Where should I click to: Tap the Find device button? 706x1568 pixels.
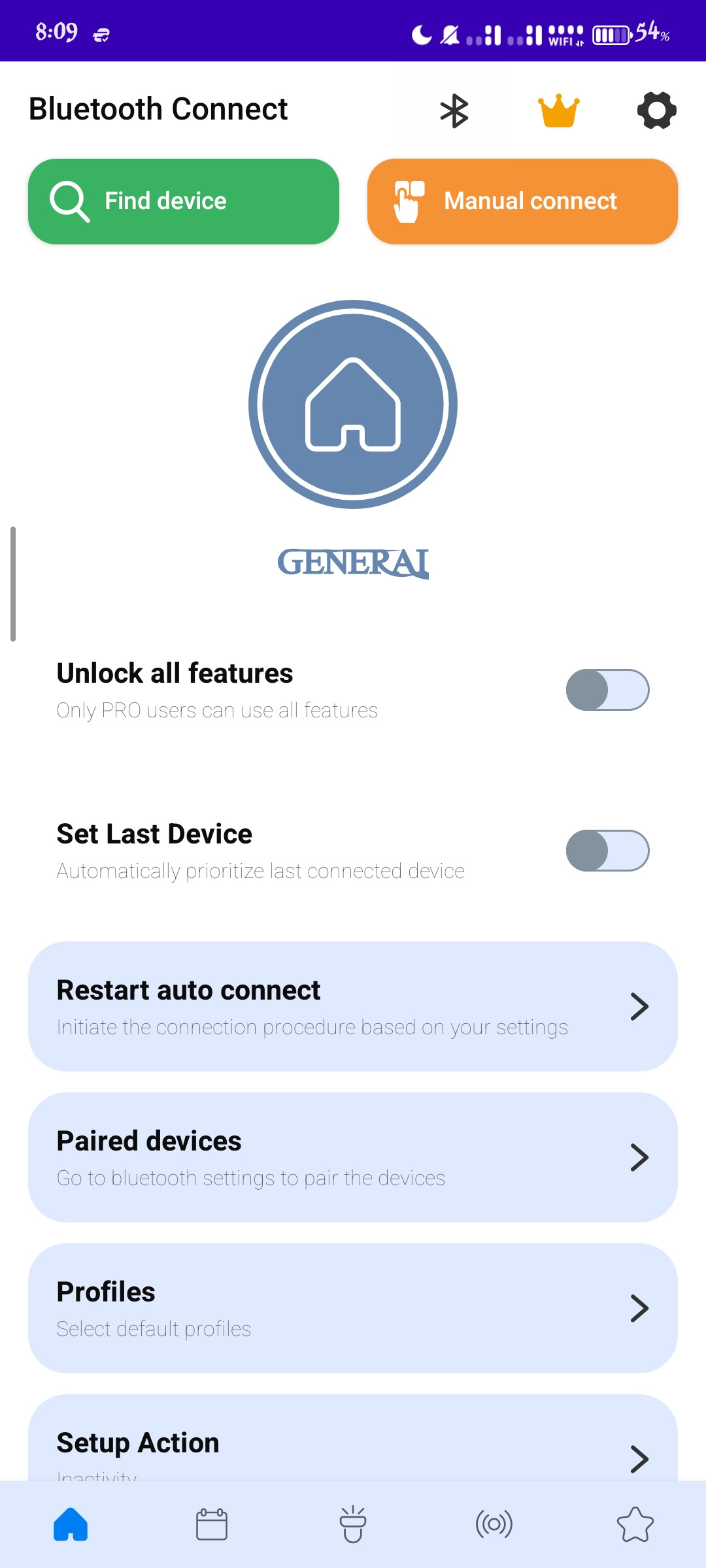184,201
